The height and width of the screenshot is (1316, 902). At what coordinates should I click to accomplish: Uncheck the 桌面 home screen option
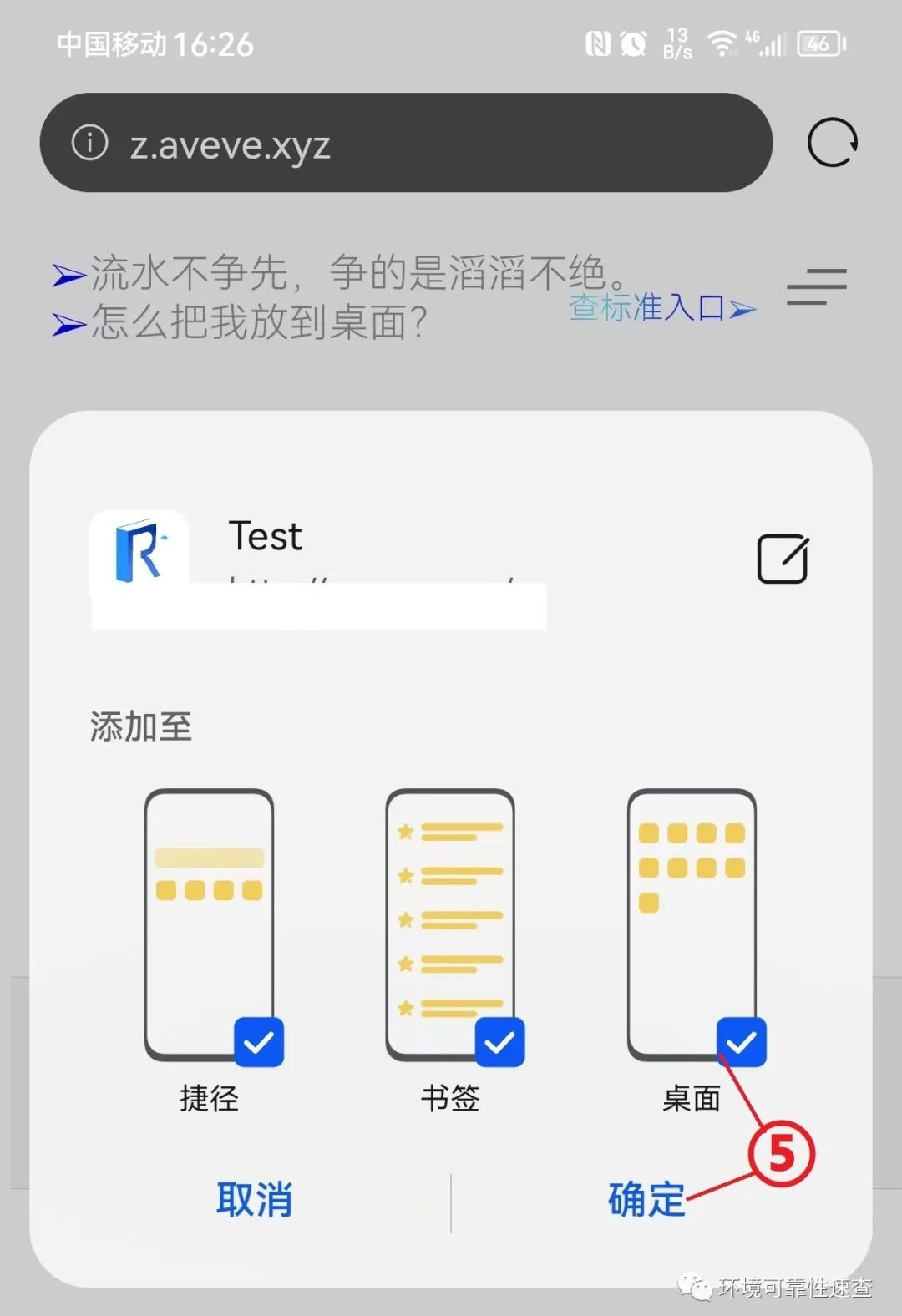pos(741,1041)
